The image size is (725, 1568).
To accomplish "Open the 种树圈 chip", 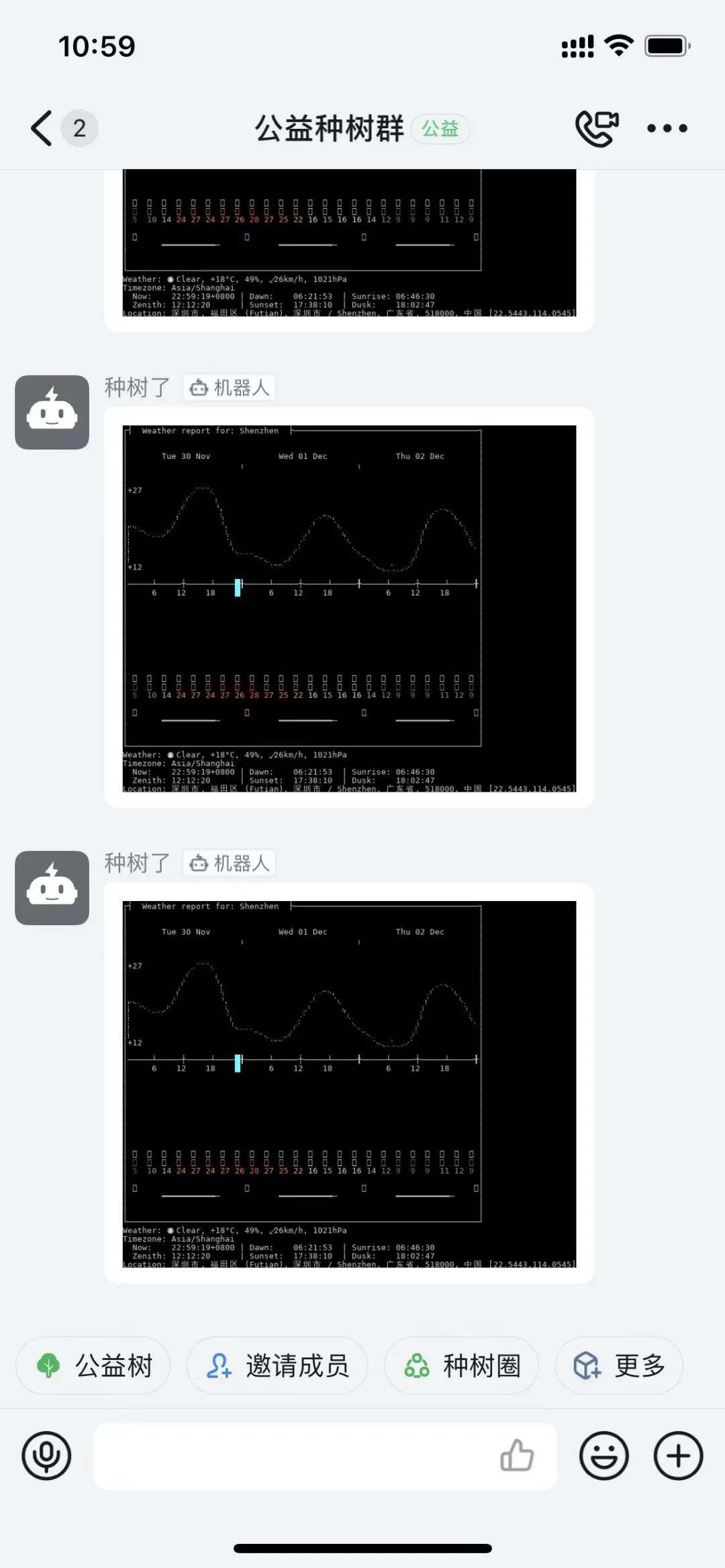I will (462, 1365).
